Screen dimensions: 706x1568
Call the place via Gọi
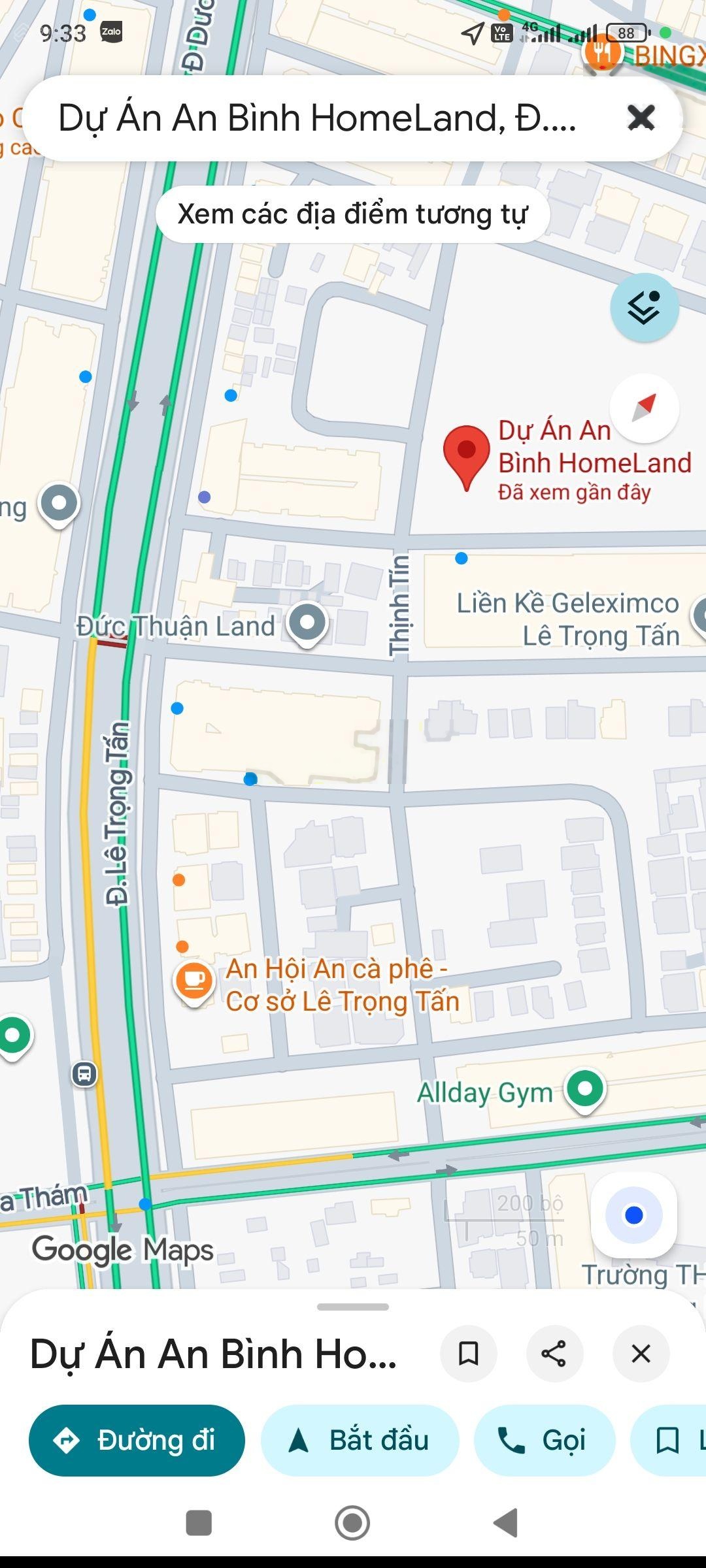tap(544, 1440)
